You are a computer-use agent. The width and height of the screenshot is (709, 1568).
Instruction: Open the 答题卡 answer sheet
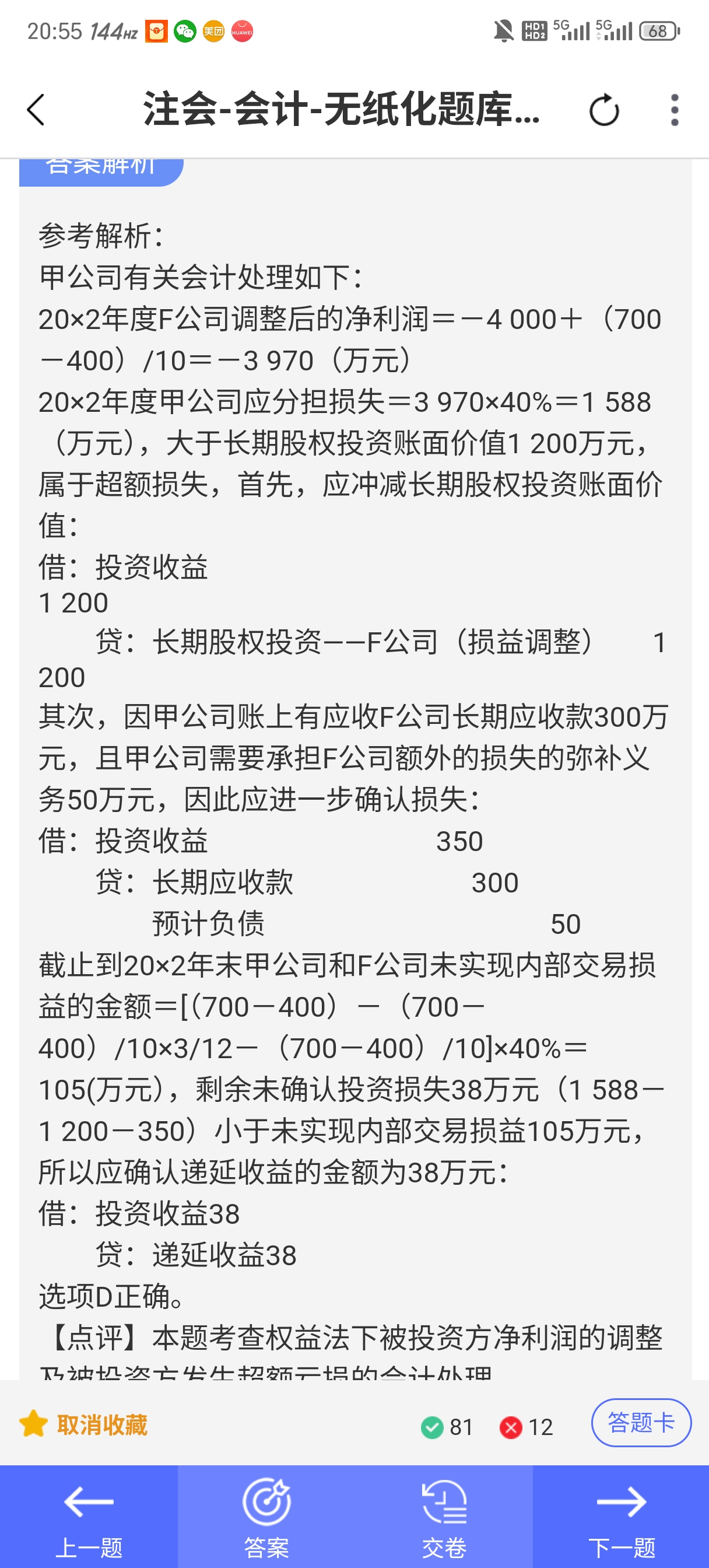641,1423
